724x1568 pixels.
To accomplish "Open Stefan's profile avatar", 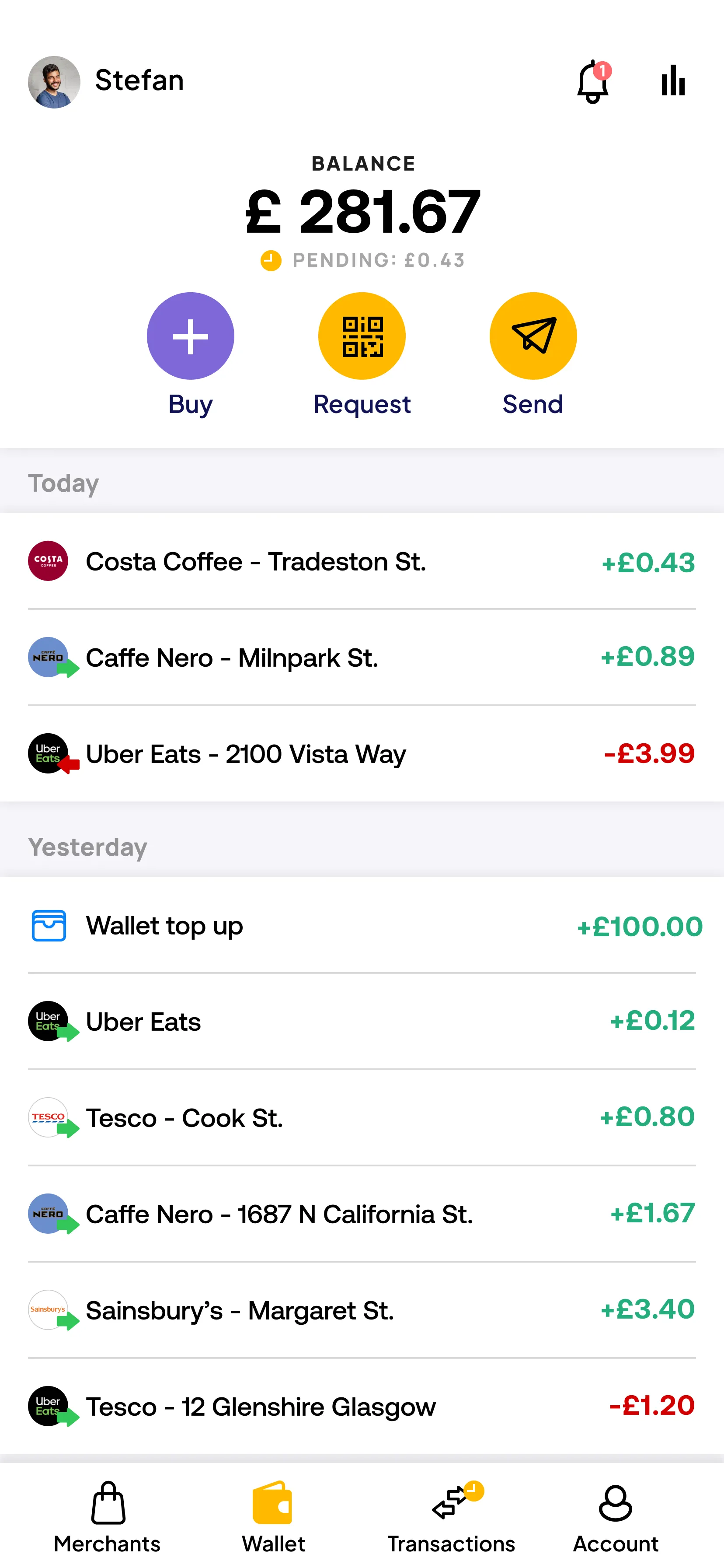I will coord(54,82).
